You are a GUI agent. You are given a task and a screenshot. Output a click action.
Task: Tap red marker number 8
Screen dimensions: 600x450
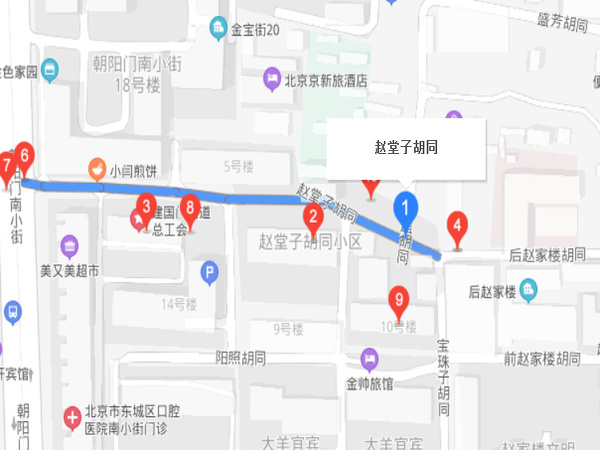(x=190, y=207)
